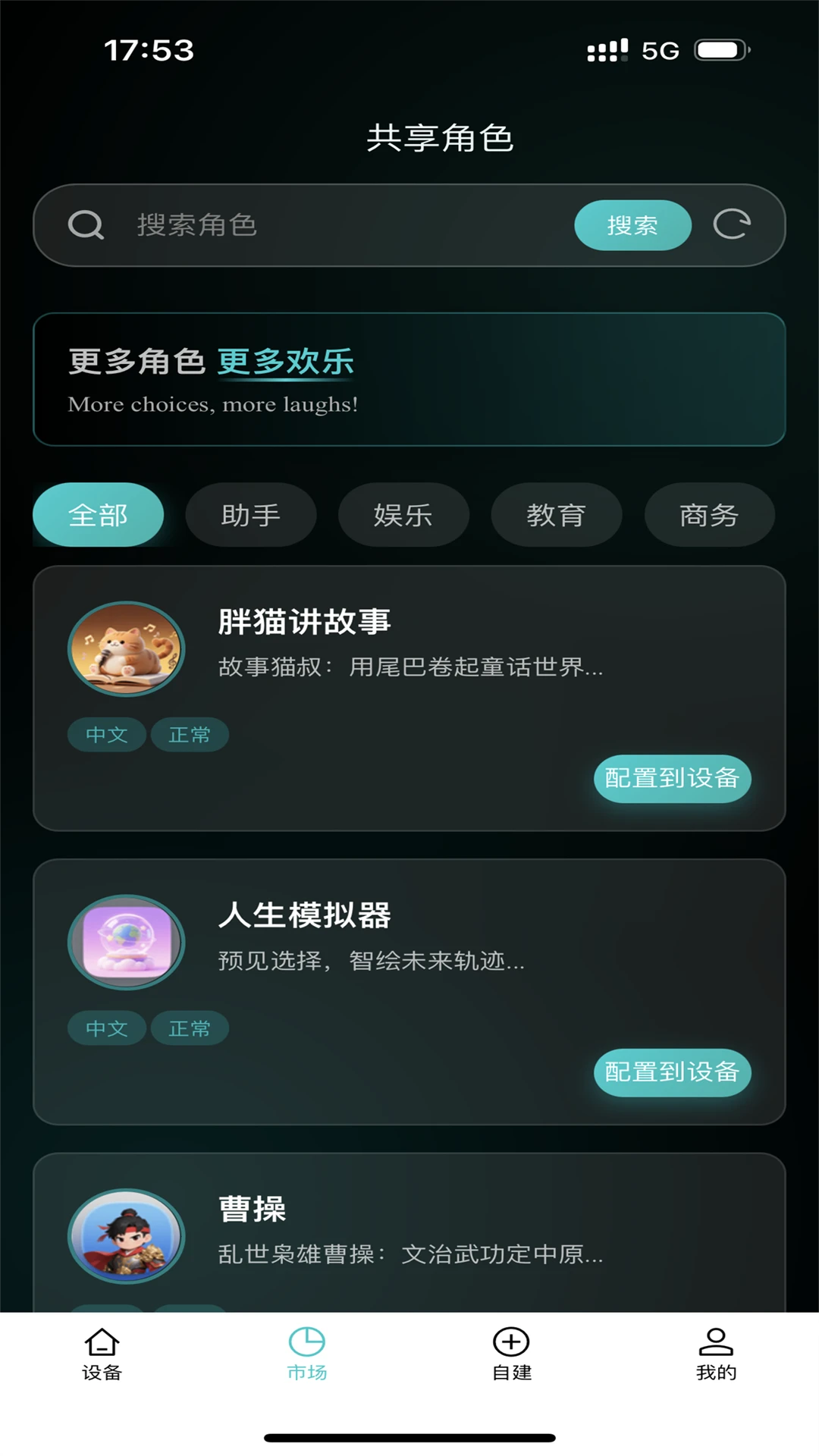Tap 配置到设备 for 胖猫讲故事

click(x=671, y=778)
